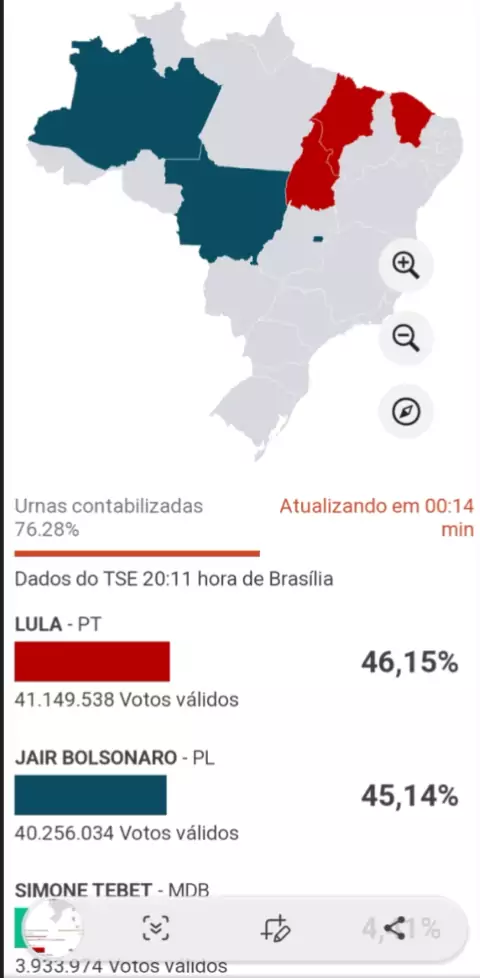This screenshot has width=480, height=978.
Task: Zoom in on the election map
Action: point(406,264)
